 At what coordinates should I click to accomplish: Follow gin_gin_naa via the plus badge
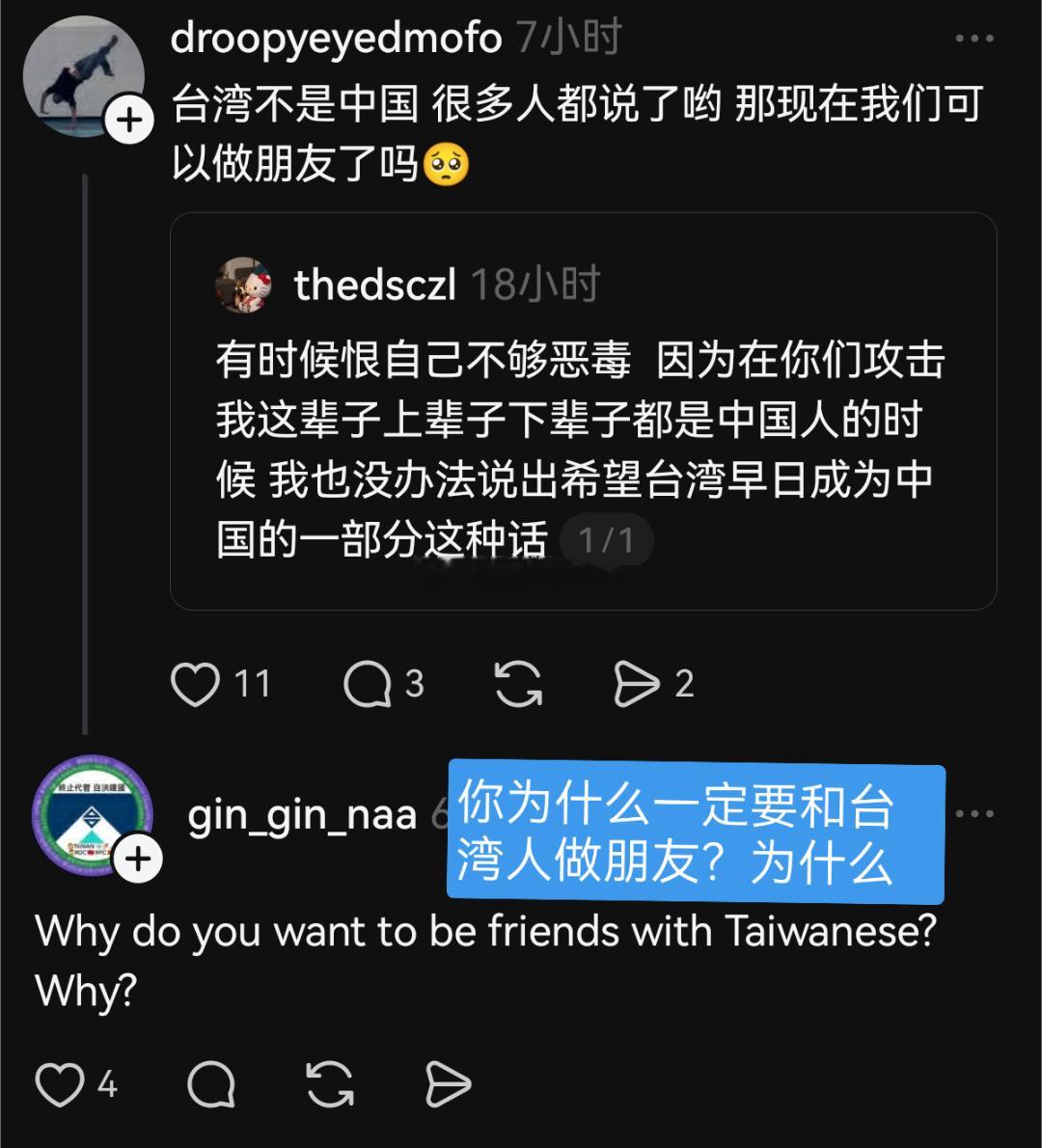tap(137, 857)
